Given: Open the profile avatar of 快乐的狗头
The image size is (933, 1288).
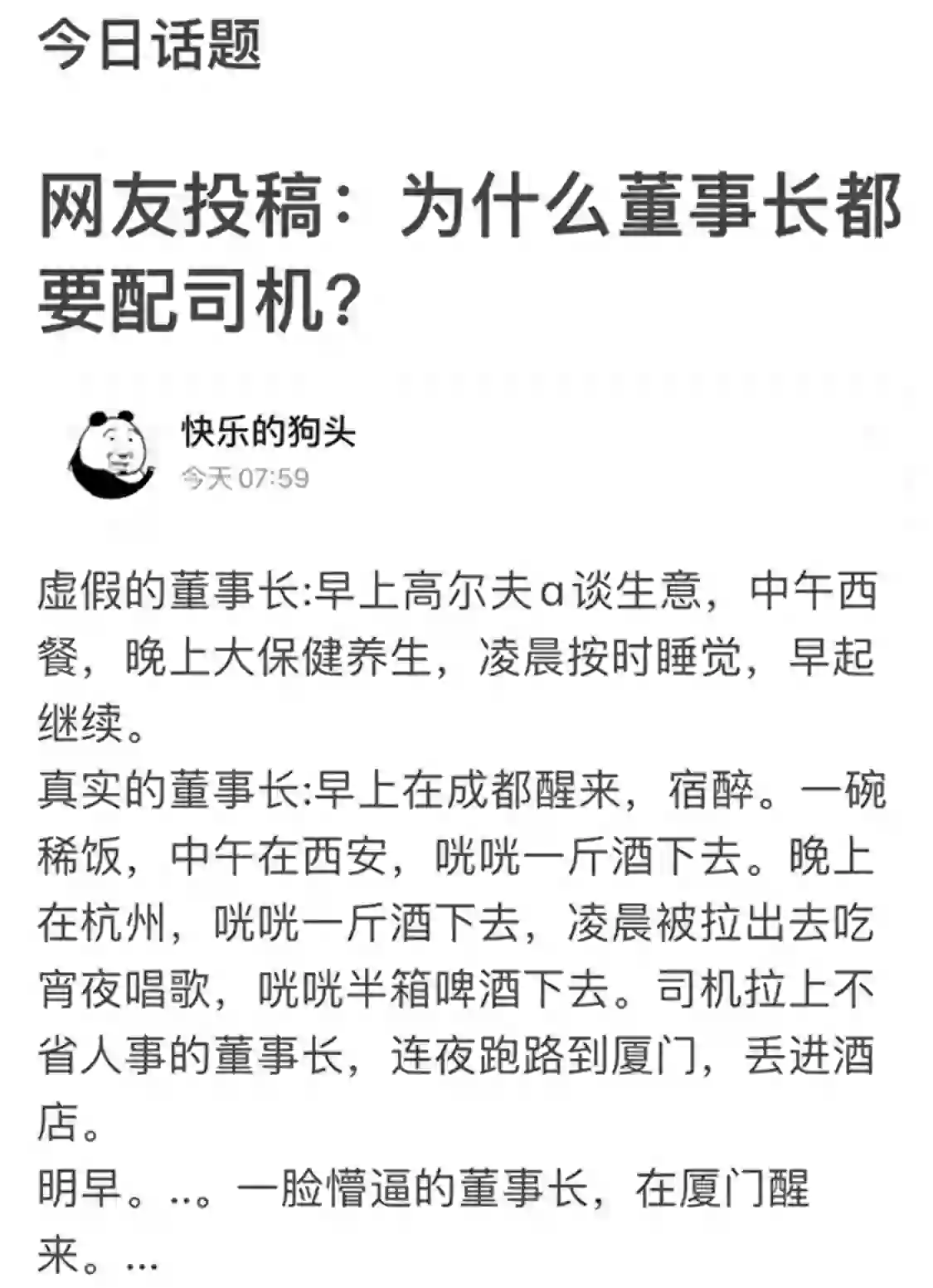Looking at the screenshot, I should (x=111, y=454).
